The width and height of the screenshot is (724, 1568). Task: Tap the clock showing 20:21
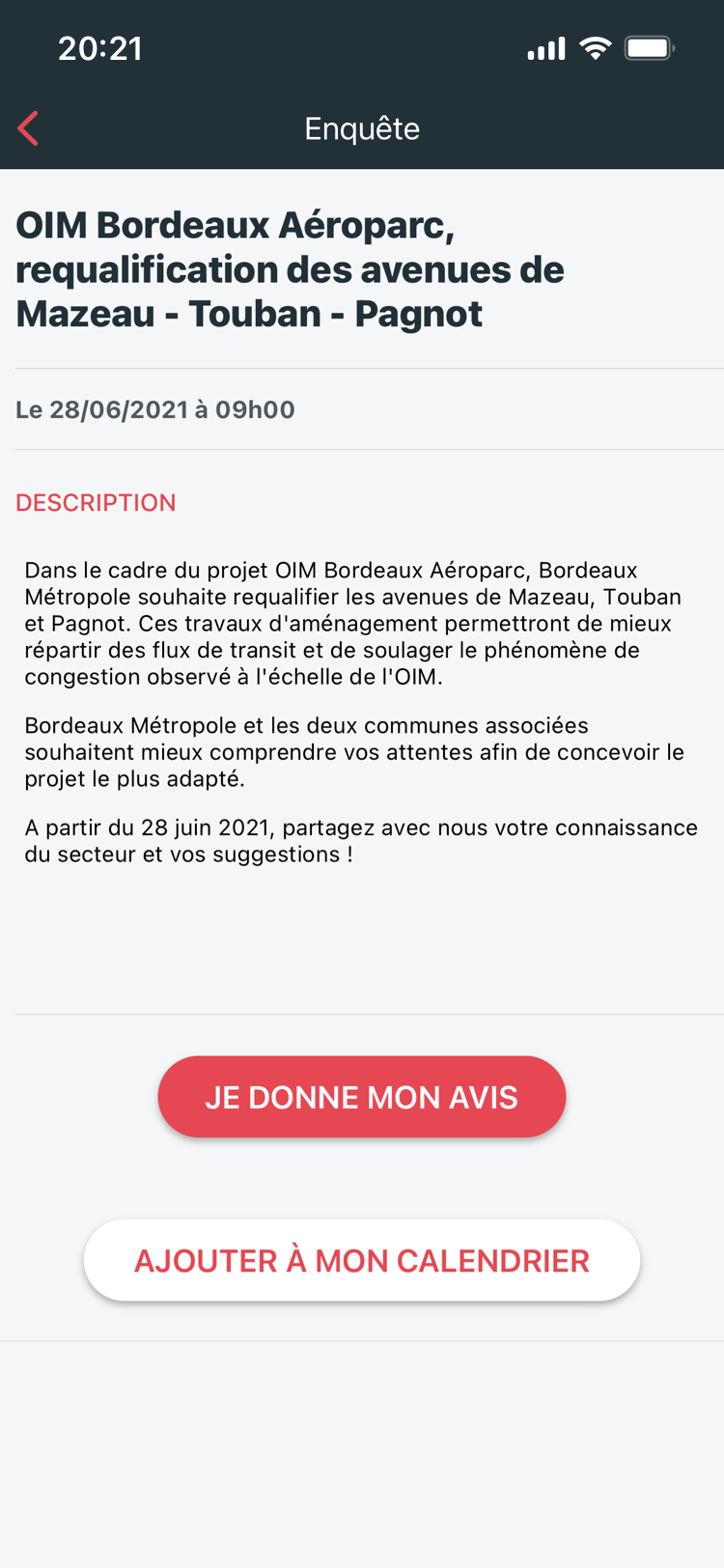(x=100, y=47)
